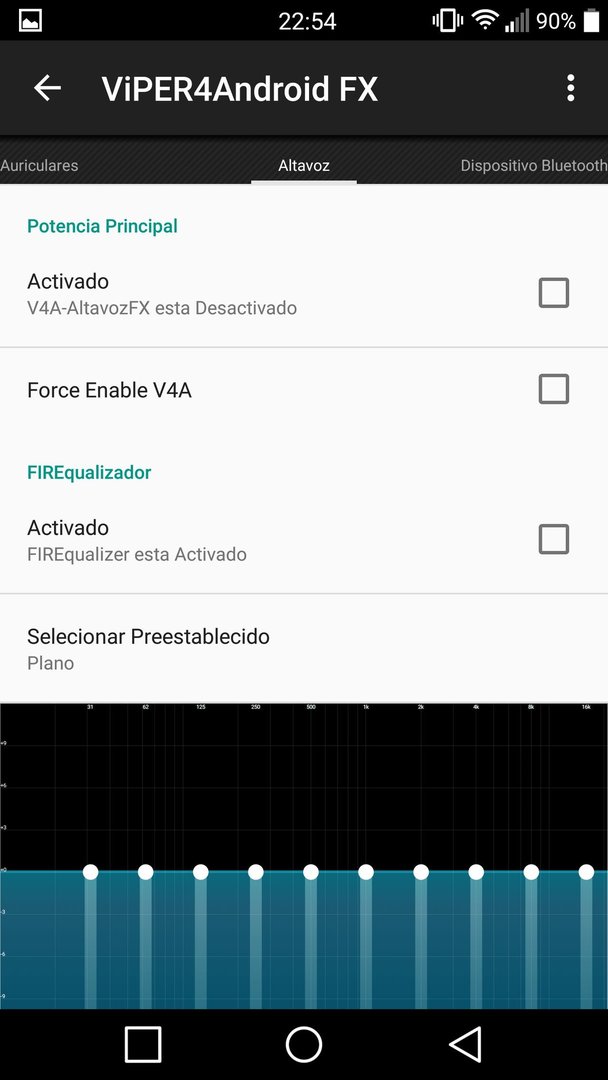Check the Force Enable V4A box
This screenshot has width=608, height=1080.
pyautogui.click(x=554, y=389)
